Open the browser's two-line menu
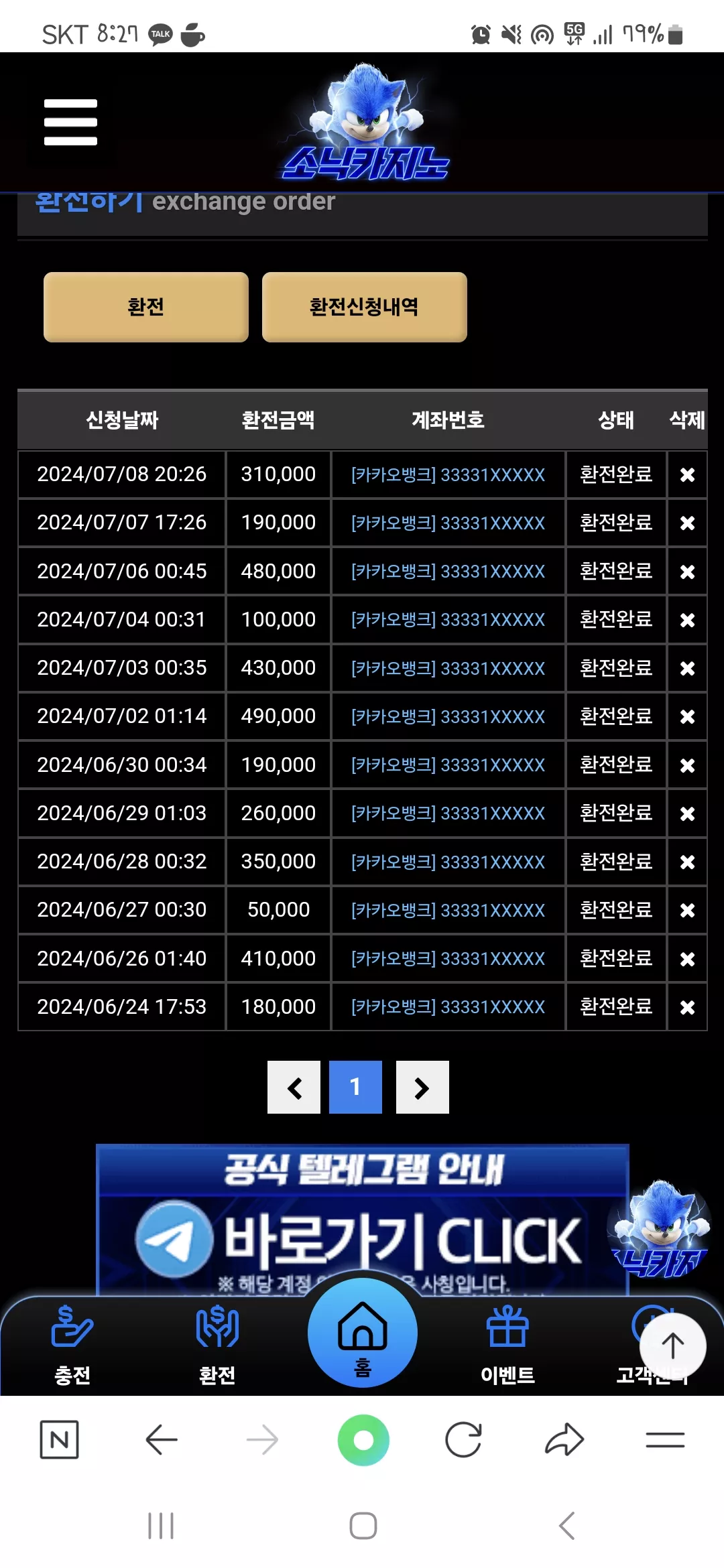 665,1439
